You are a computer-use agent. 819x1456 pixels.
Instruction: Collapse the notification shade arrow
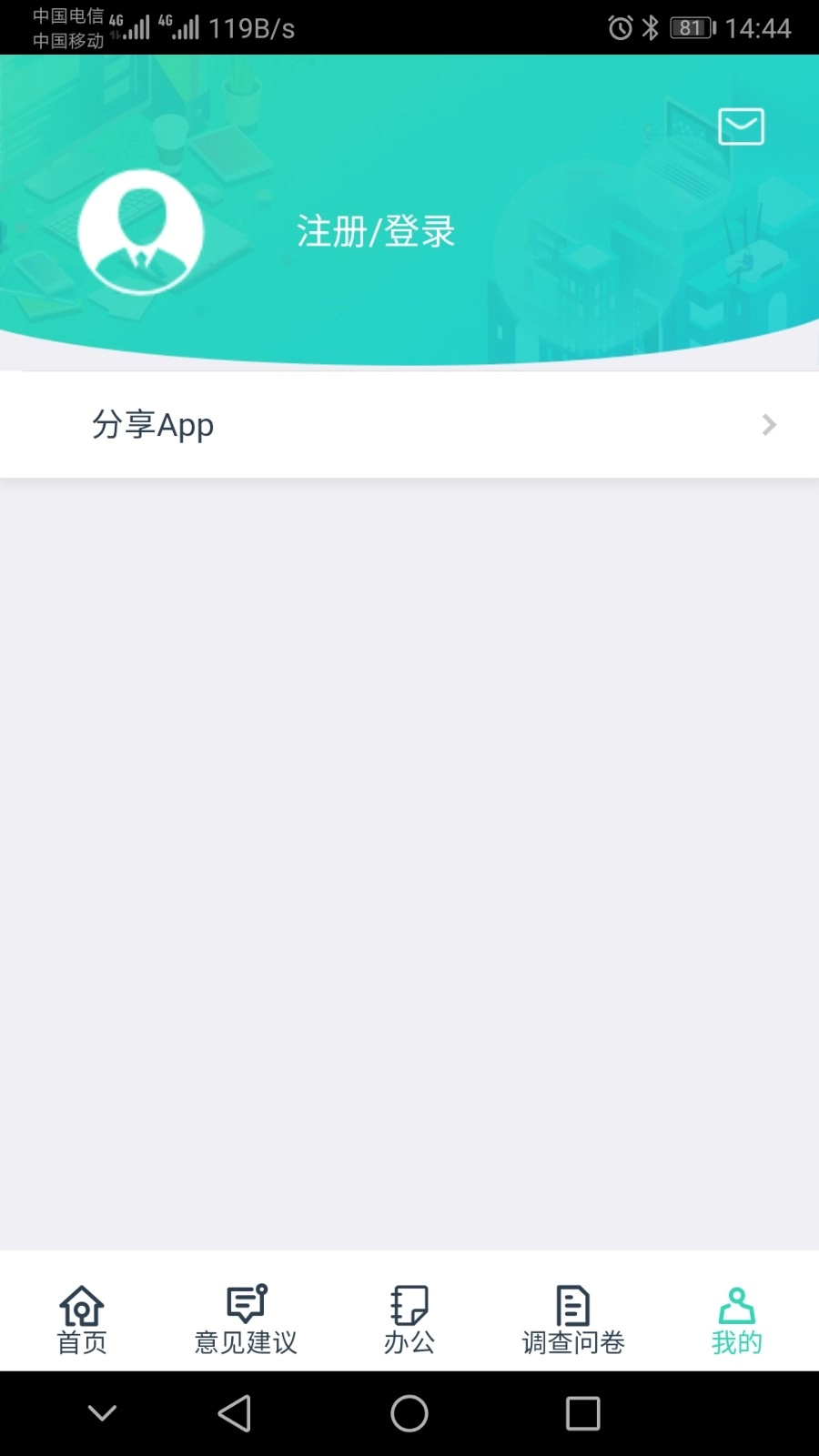tap(102, 1412)
